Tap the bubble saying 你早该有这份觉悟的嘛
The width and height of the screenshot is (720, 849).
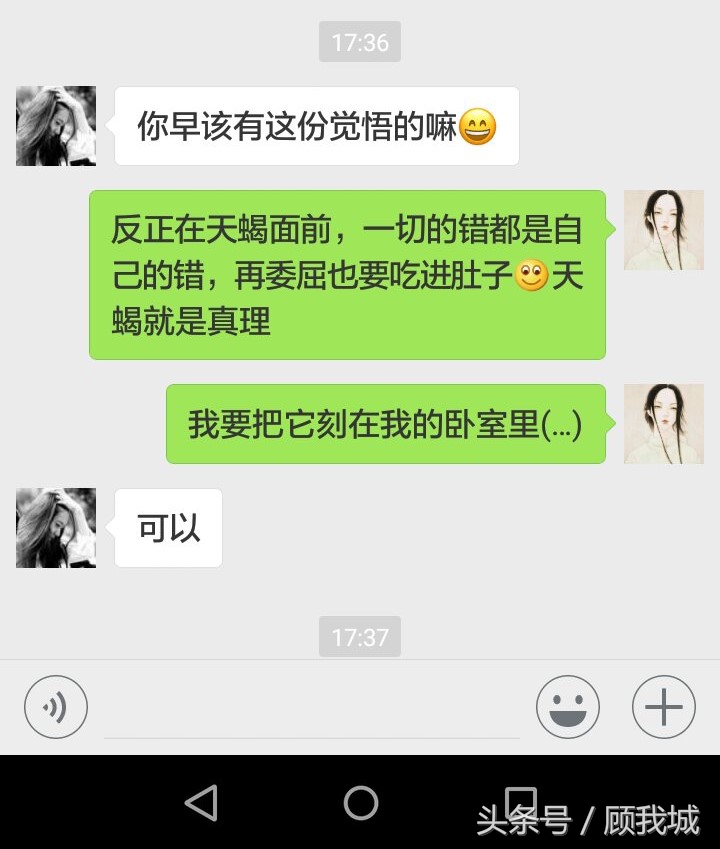pyautogui.click(x=316, y=124)
